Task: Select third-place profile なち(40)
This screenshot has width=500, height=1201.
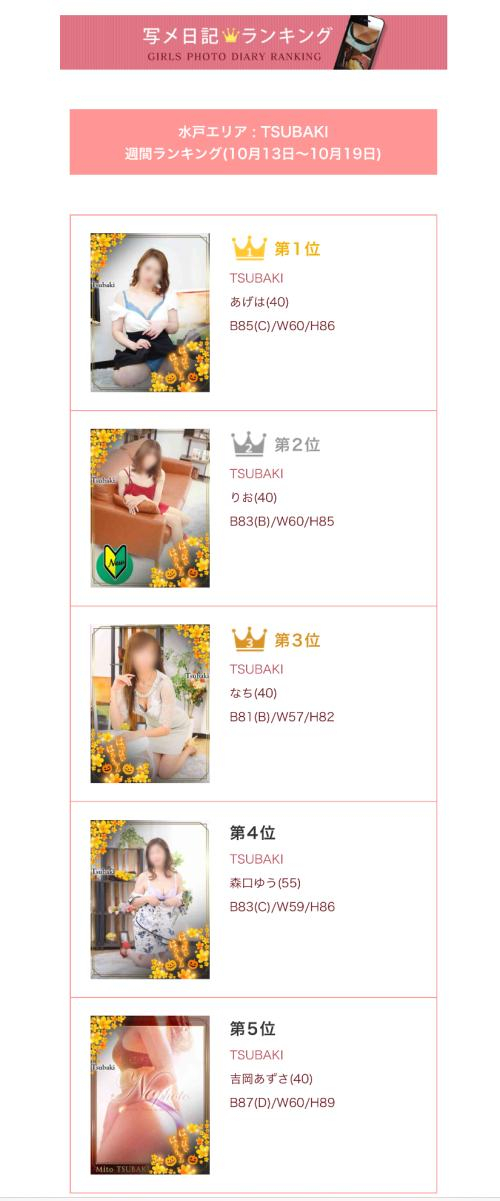Action: (254, 693)
